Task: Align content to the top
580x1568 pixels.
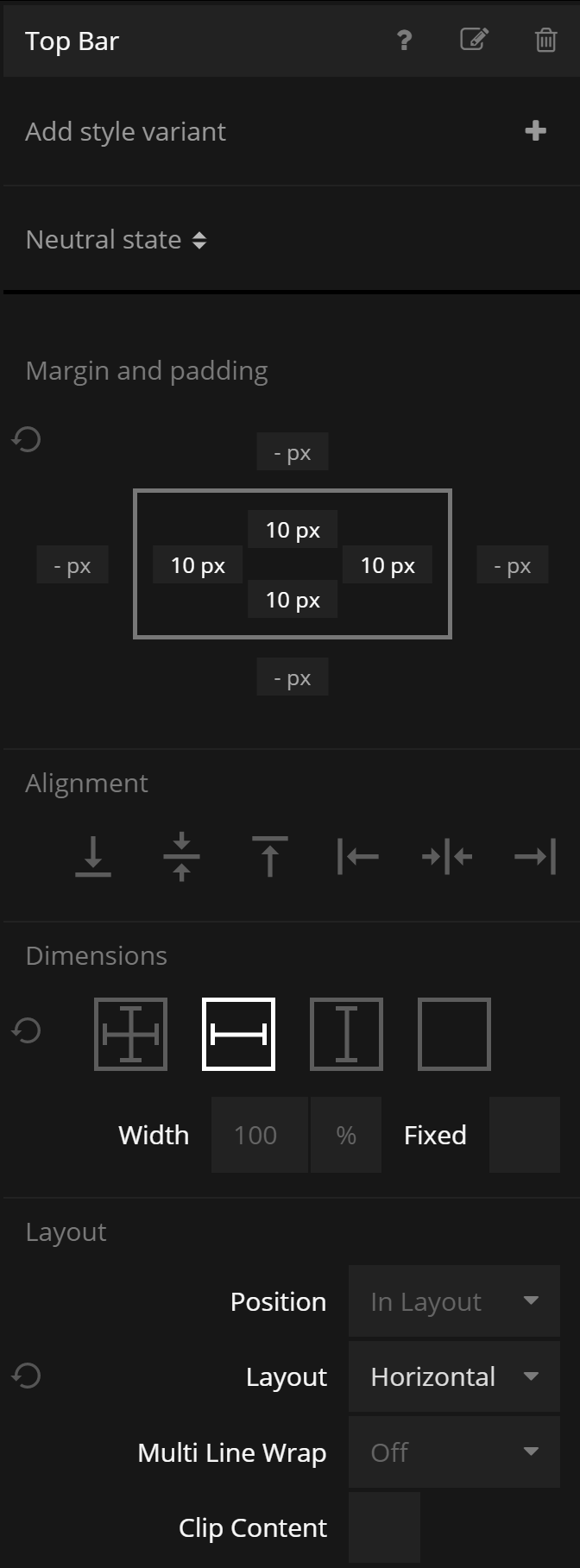Action: (x=270, y=856)
